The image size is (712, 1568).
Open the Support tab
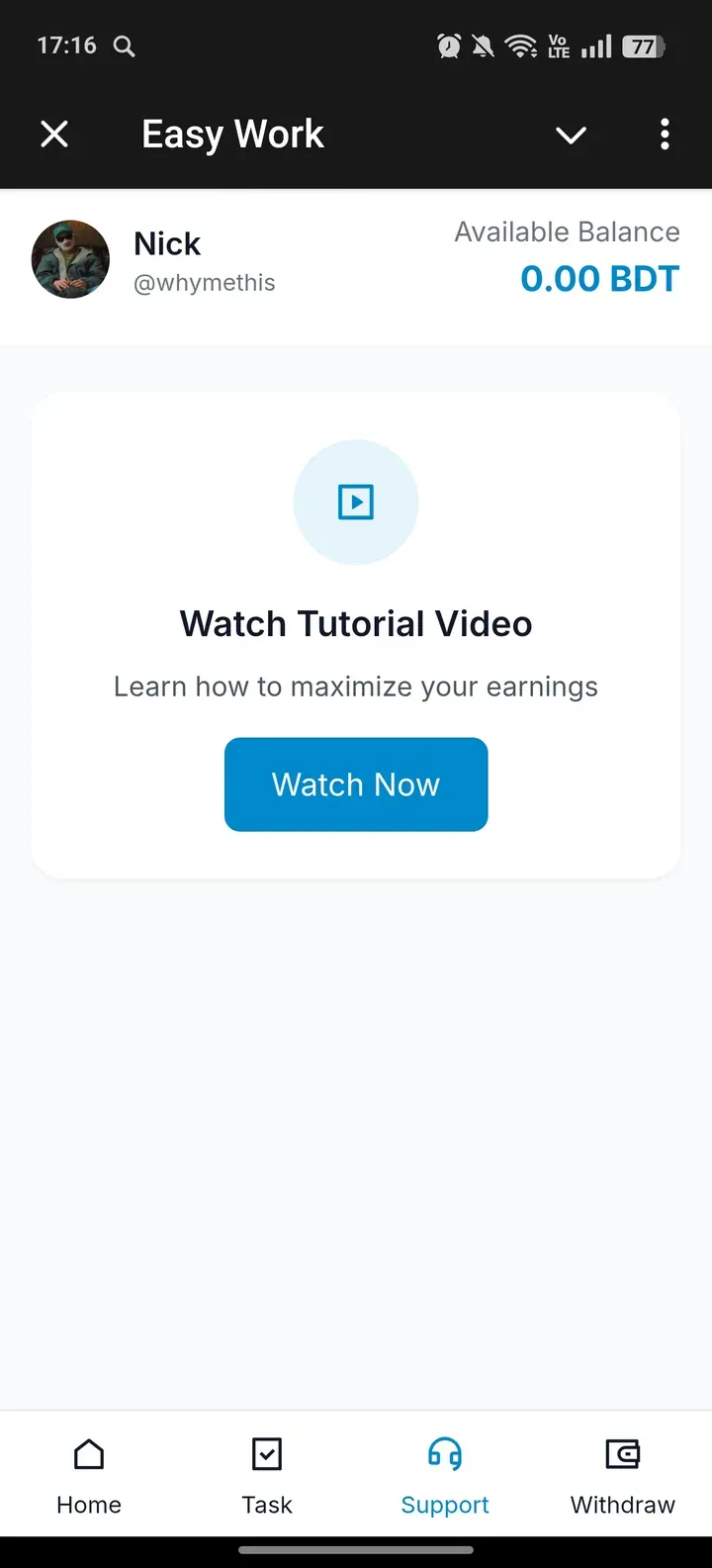[x=445, y=1476]
